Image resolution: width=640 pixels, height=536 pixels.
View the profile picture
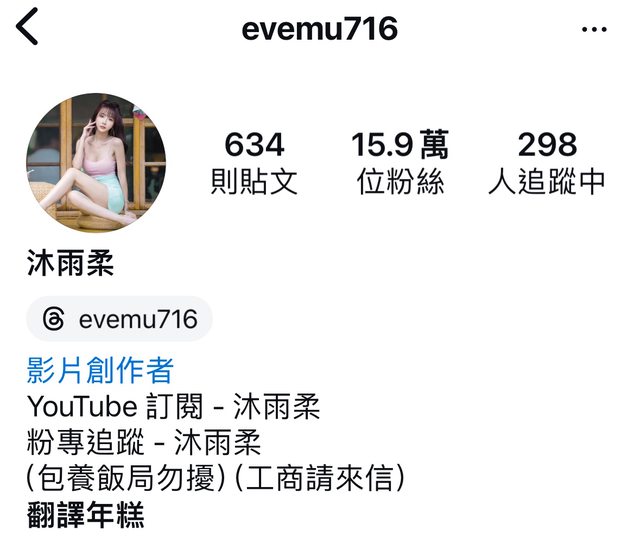click(97, 163)
